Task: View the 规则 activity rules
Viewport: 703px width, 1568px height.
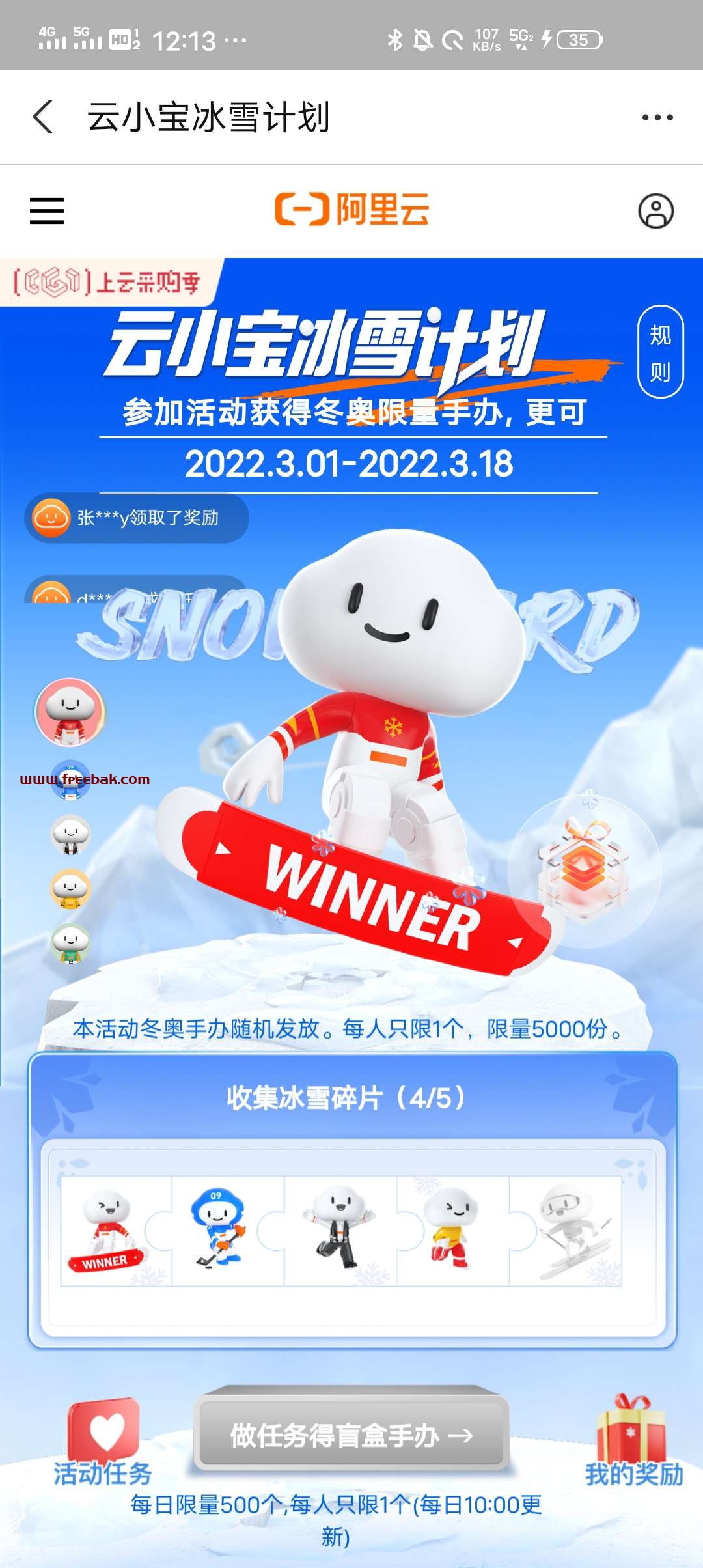Action: [660, 352]
